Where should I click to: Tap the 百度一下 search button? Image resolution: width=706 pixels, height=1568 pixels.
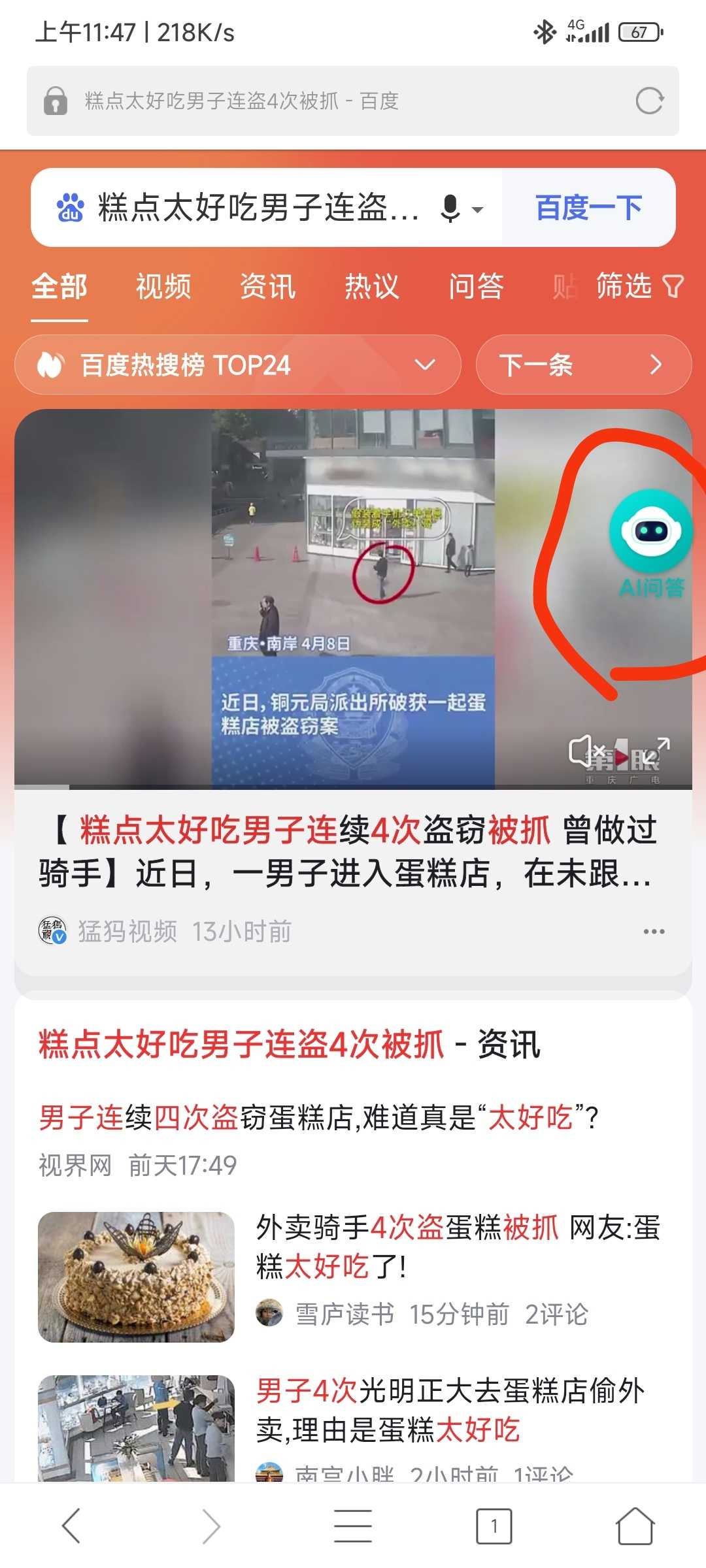click(x=588, y=208)
